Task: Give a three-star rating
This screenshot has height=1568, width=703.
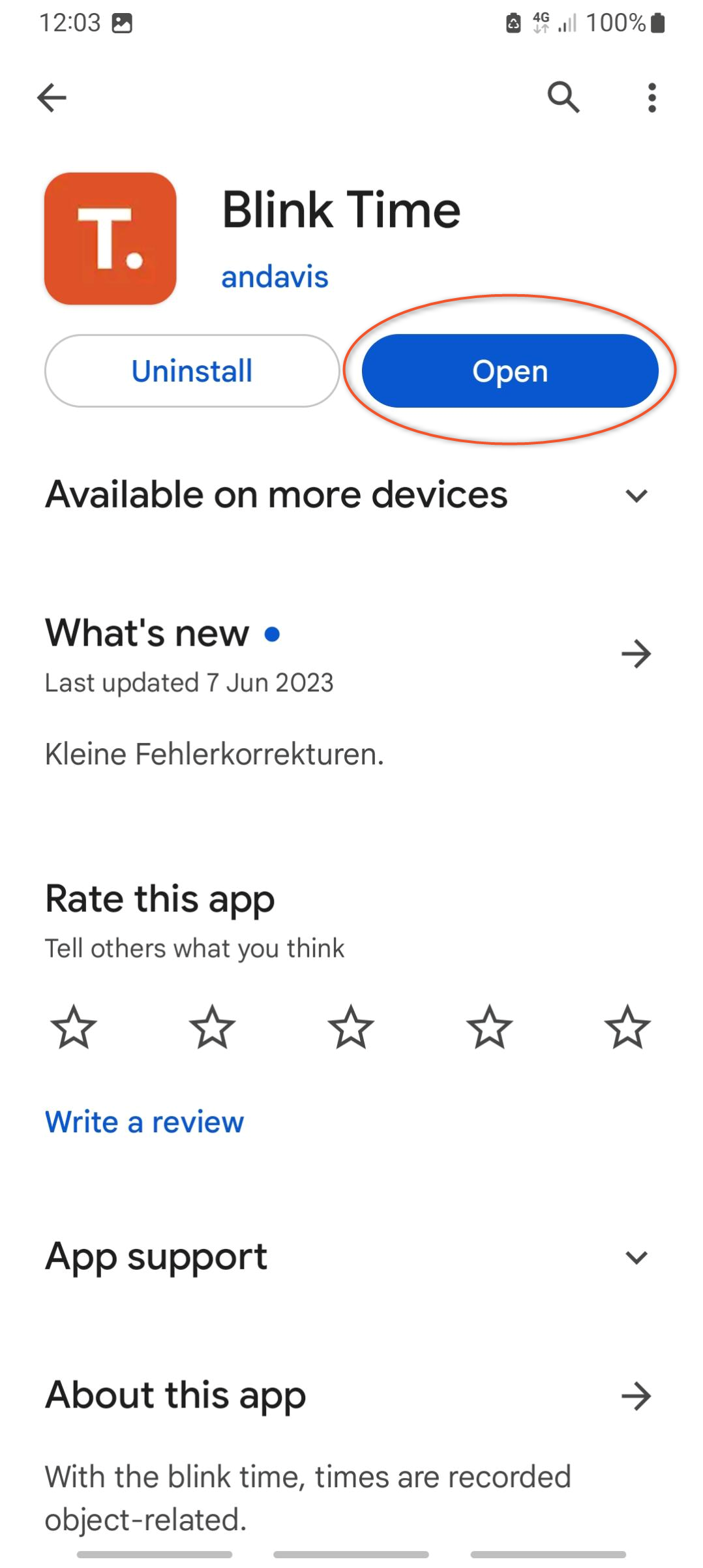Action: click(351, 1027)
